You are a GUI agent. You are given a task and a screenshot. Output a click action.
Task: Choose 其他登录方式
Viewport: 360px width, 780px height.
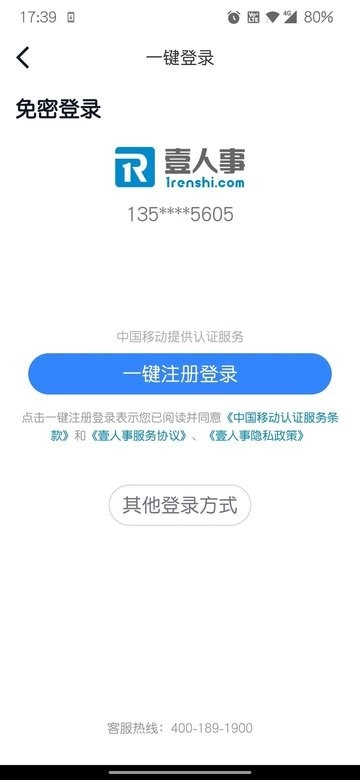(x=180, y=505)
